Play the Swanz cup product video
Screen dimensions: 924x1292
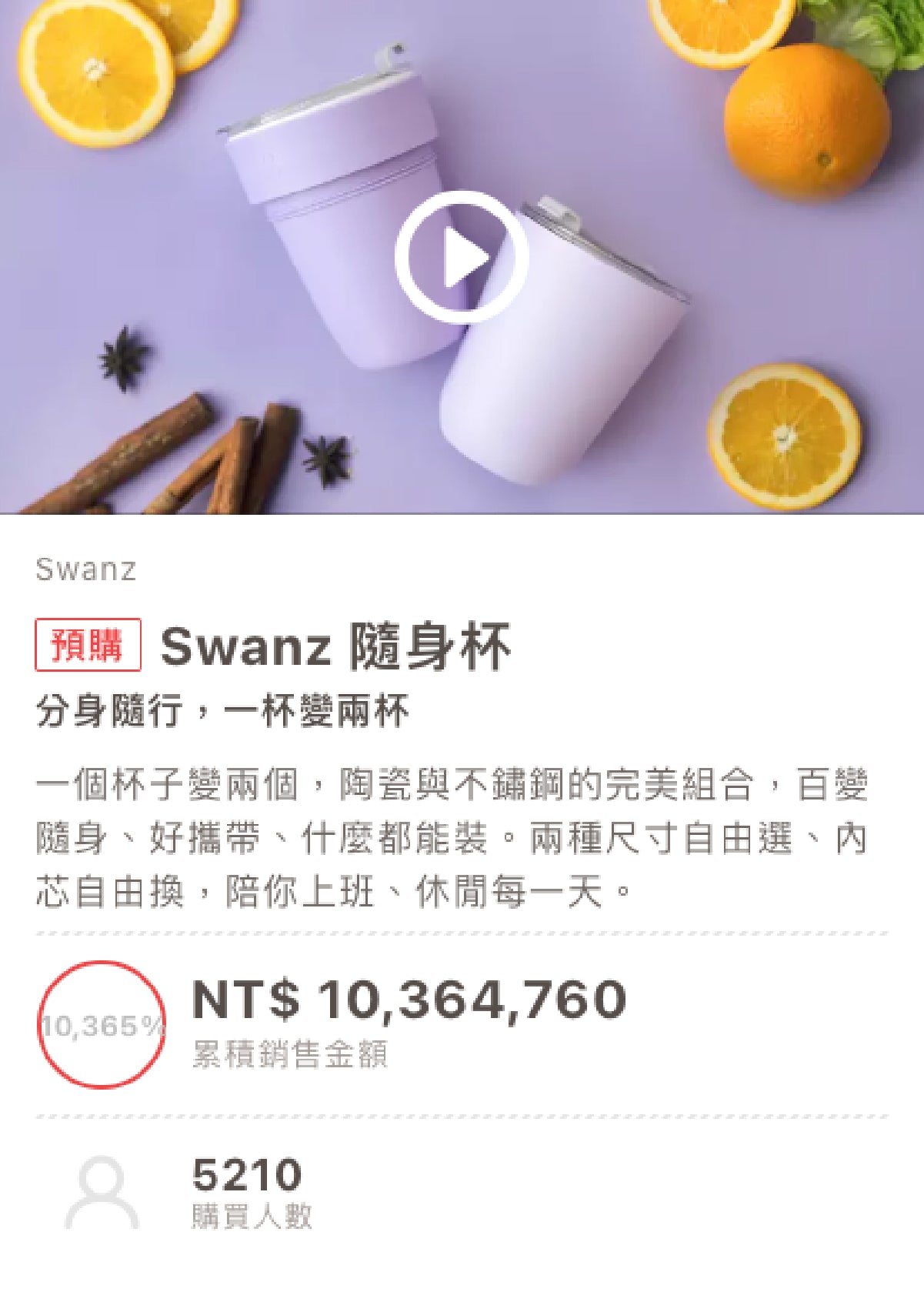(x=461, y=257)
